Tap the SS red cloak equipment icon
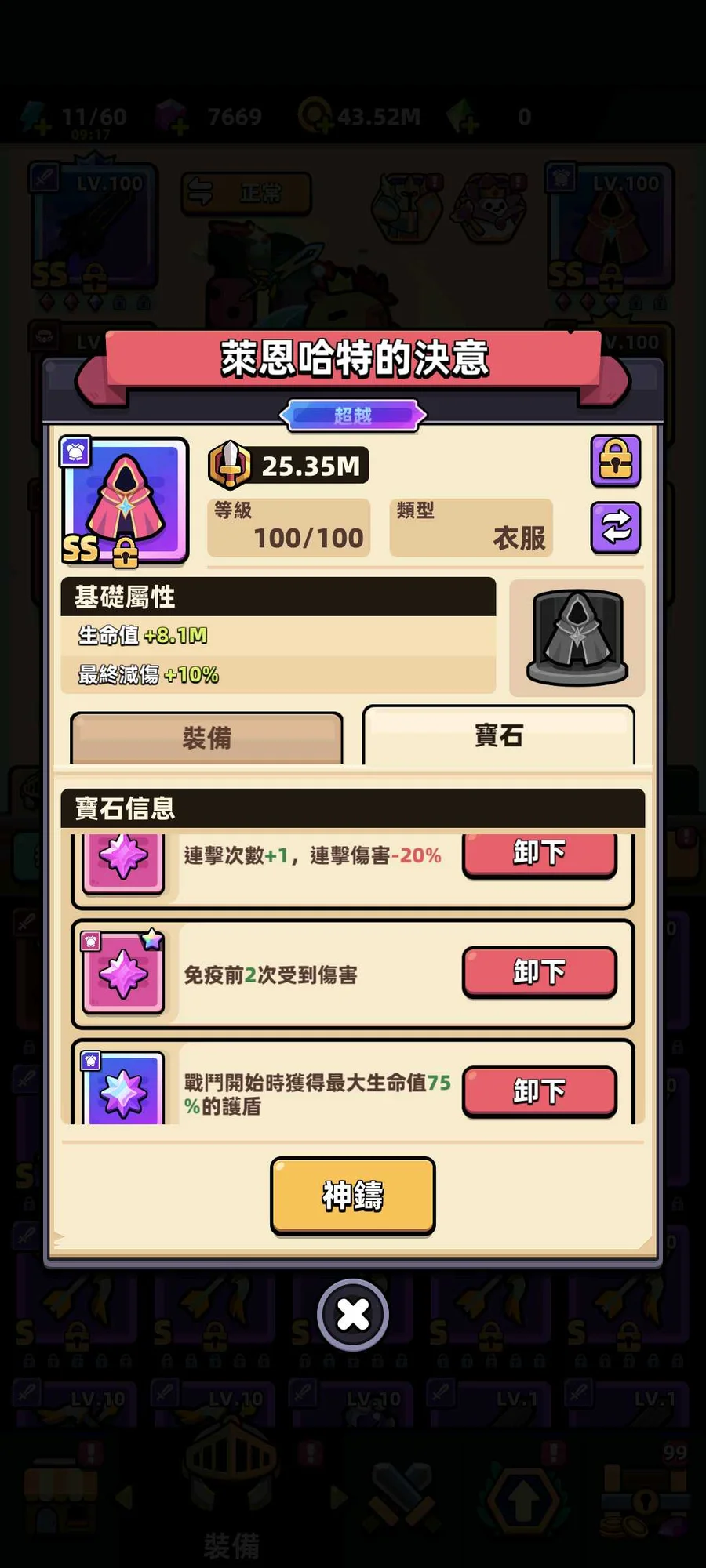The image size is (706, 1568). pyautogui.click(x=125, y=502)
